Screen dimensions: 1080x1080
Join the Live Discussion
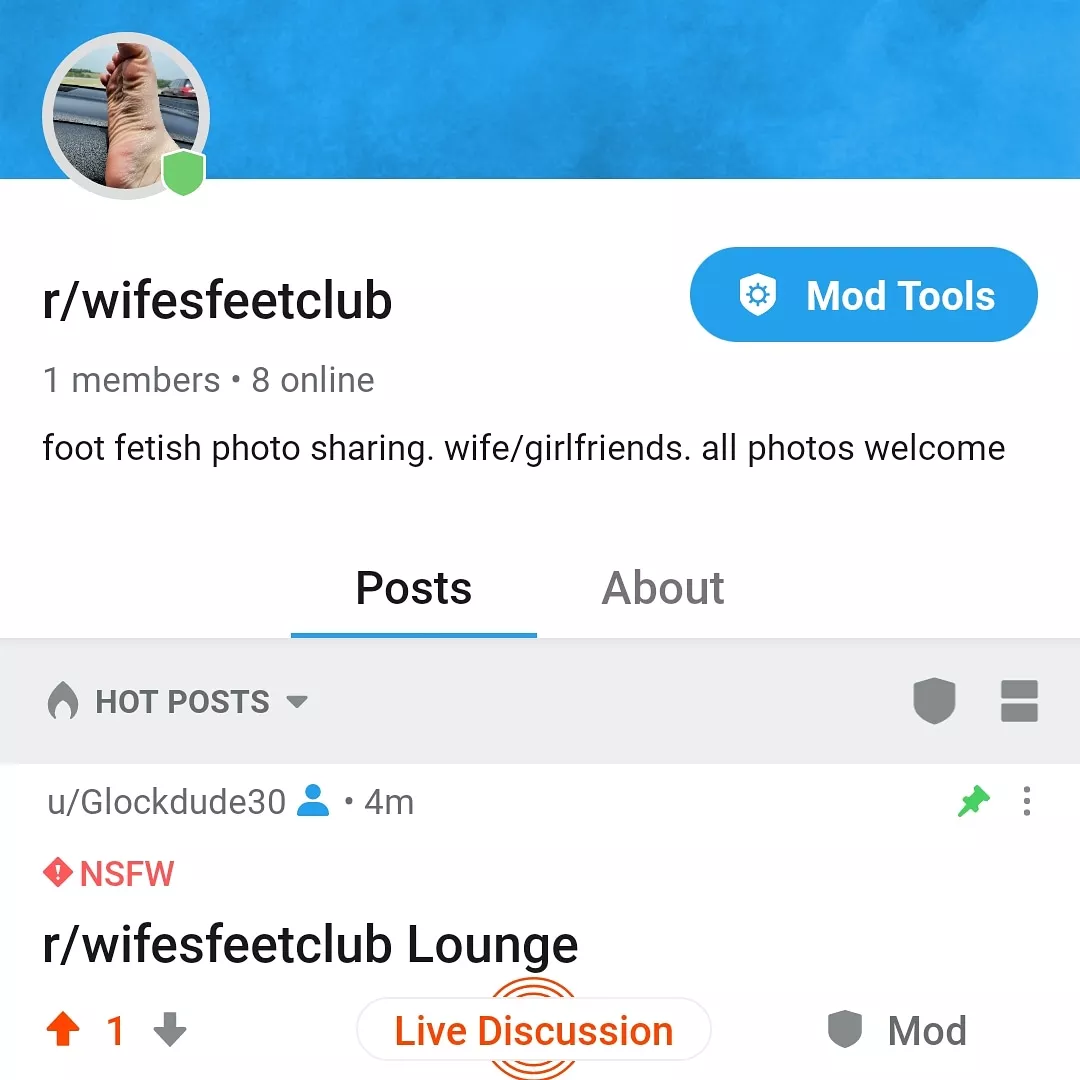[533, 1030]
